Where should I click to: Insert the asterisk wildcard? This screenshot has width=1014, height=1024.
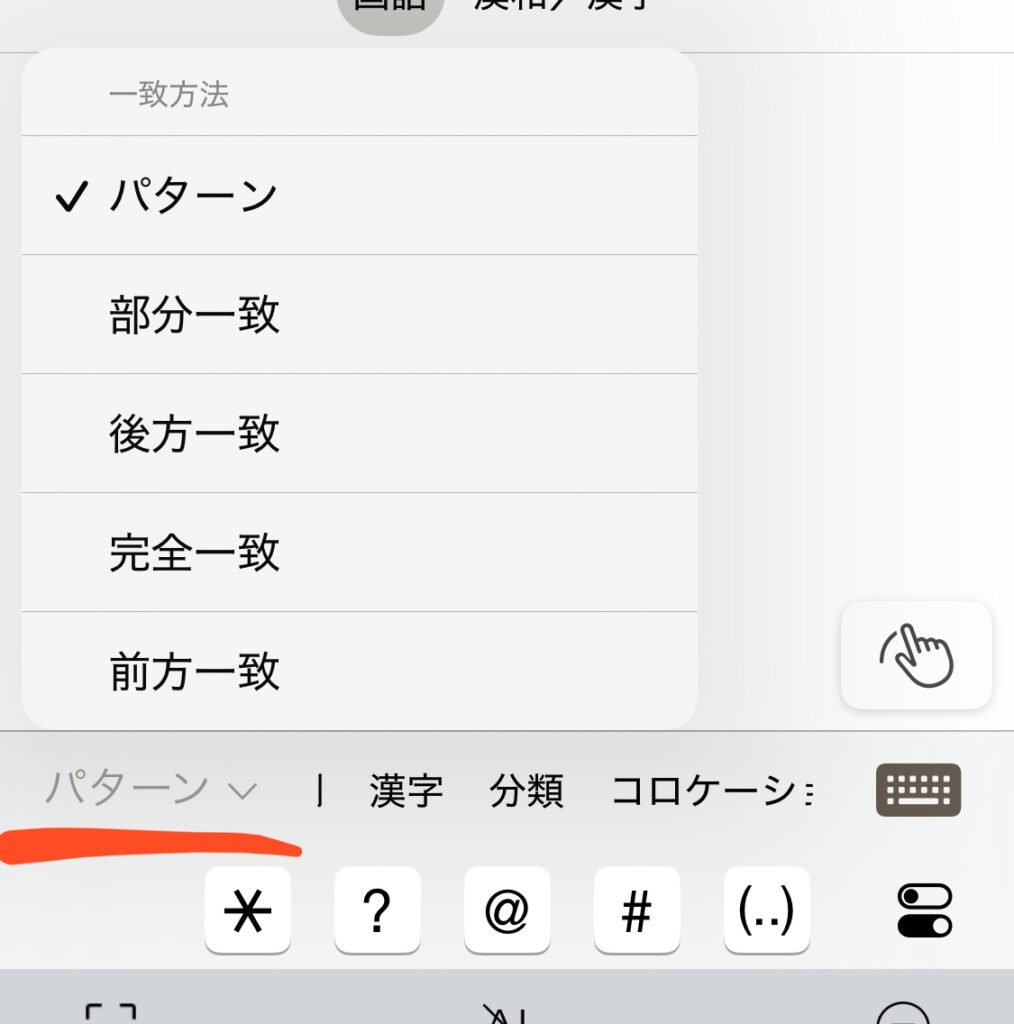(247, 910)
